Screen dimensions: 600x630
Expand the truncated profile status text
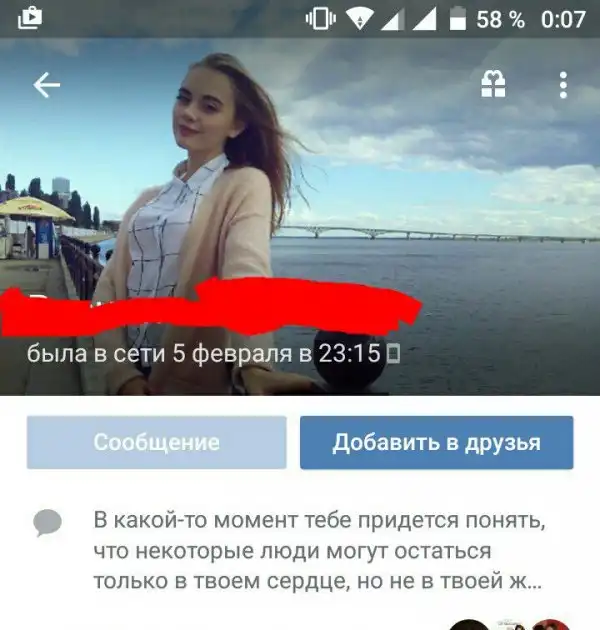pos(318,550)
